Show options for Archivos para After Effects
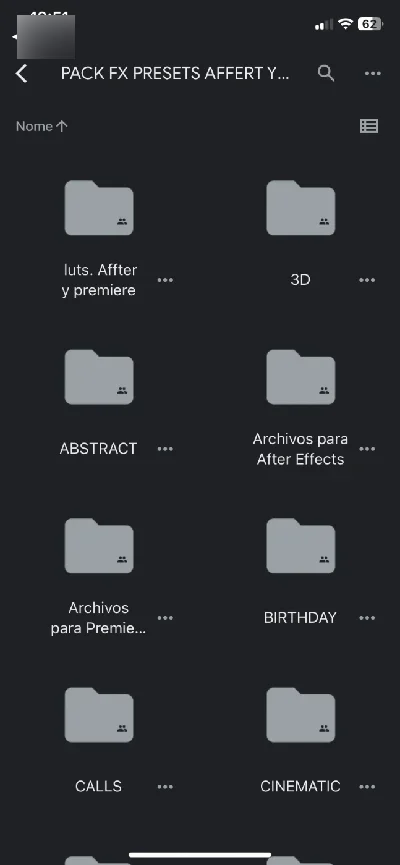Image resolution: width=400 pixels, height=865 pixels. [x=367, y=449]
